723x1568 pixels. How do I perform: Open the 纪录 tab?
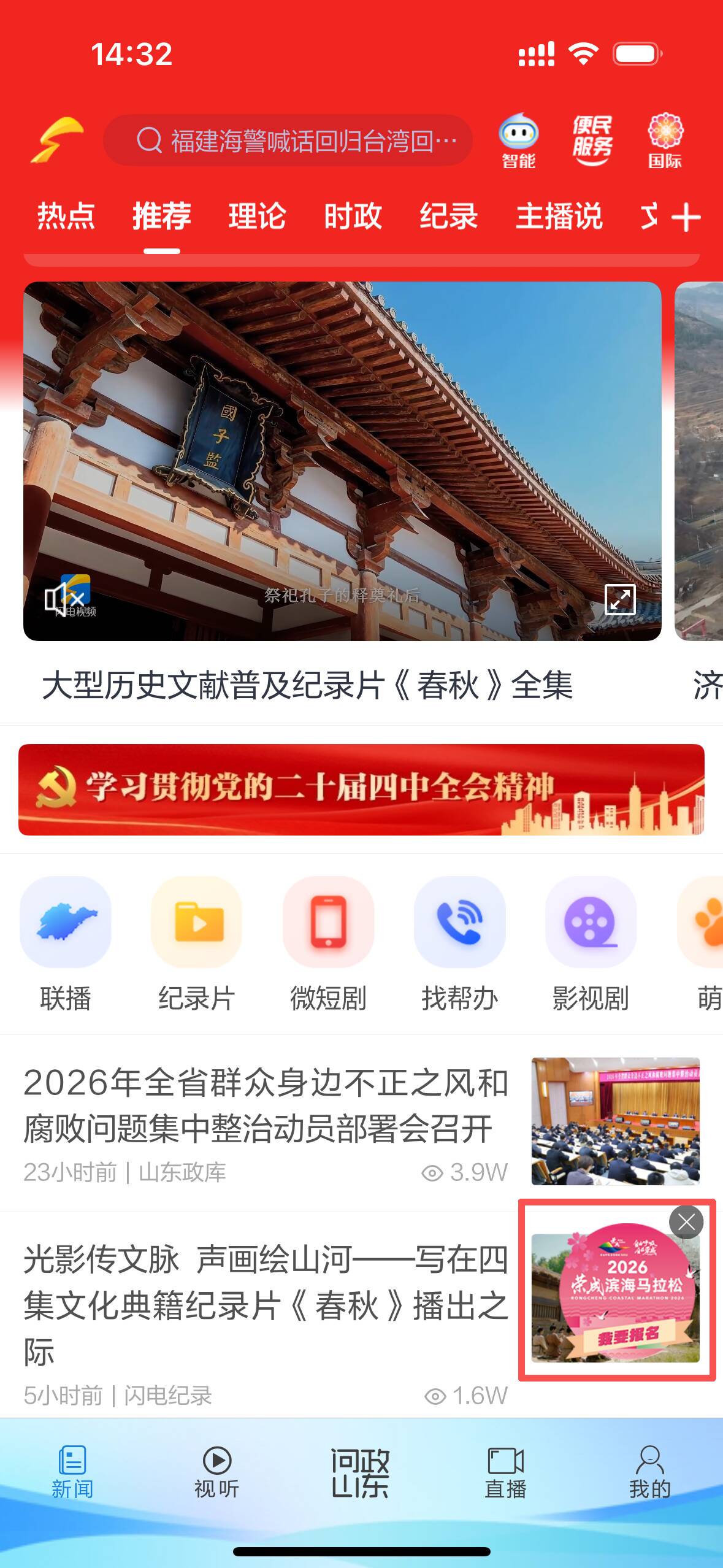[x=448, y=217]
